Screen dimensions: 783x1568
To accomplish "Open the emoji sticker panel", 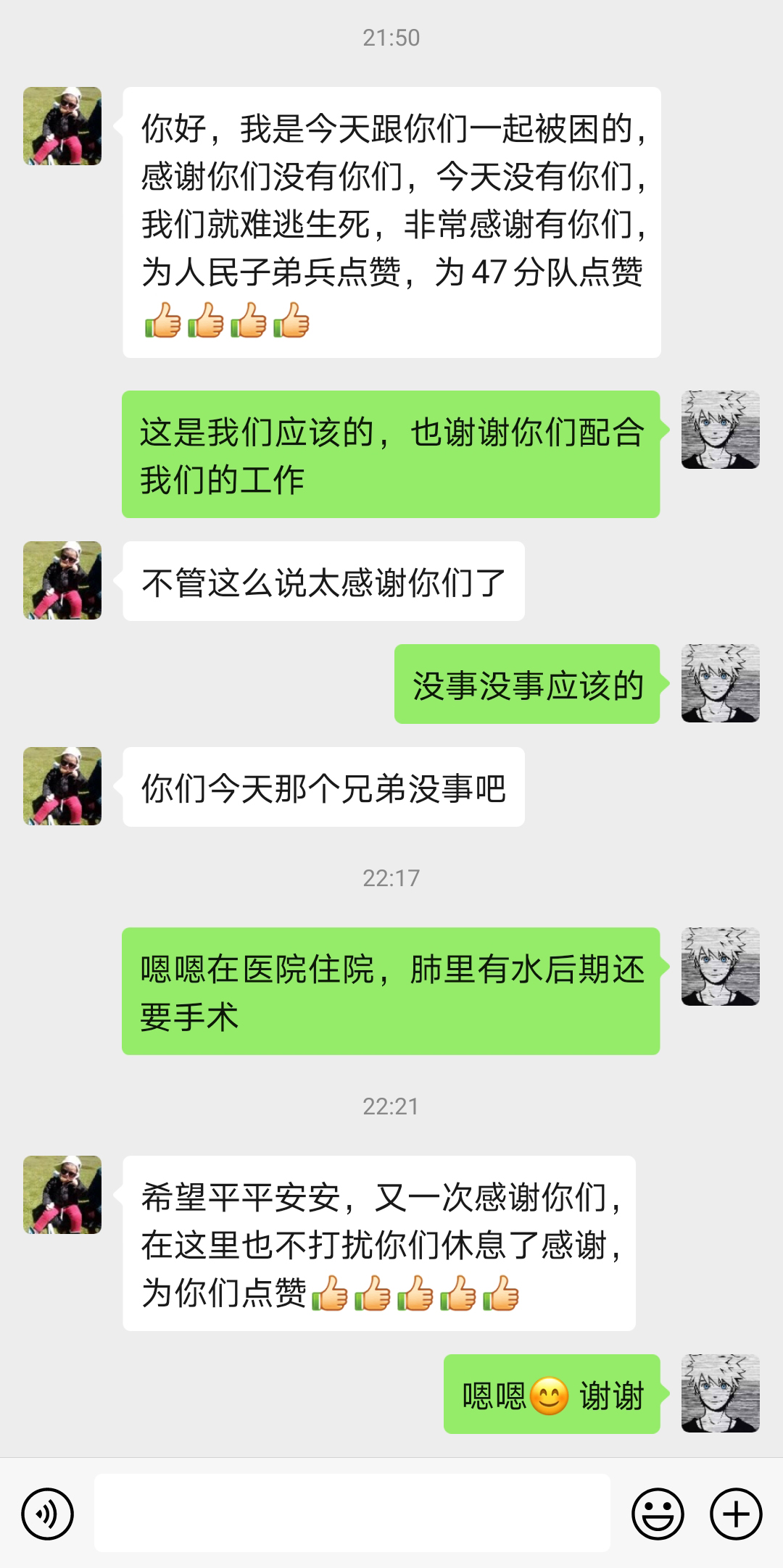I will (x=658, y=1514).
